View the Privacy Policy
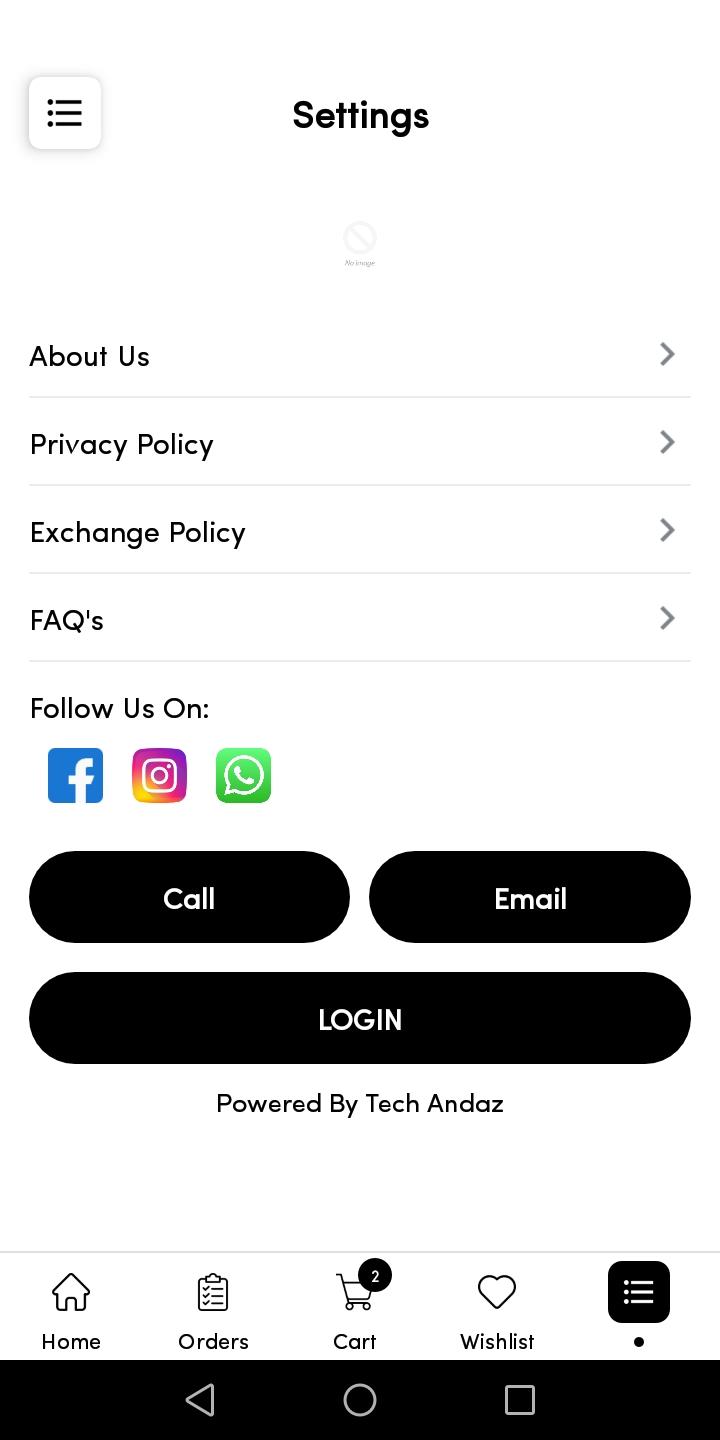Viewport: 720px width, 1440px height. click(x=360, y=443)
